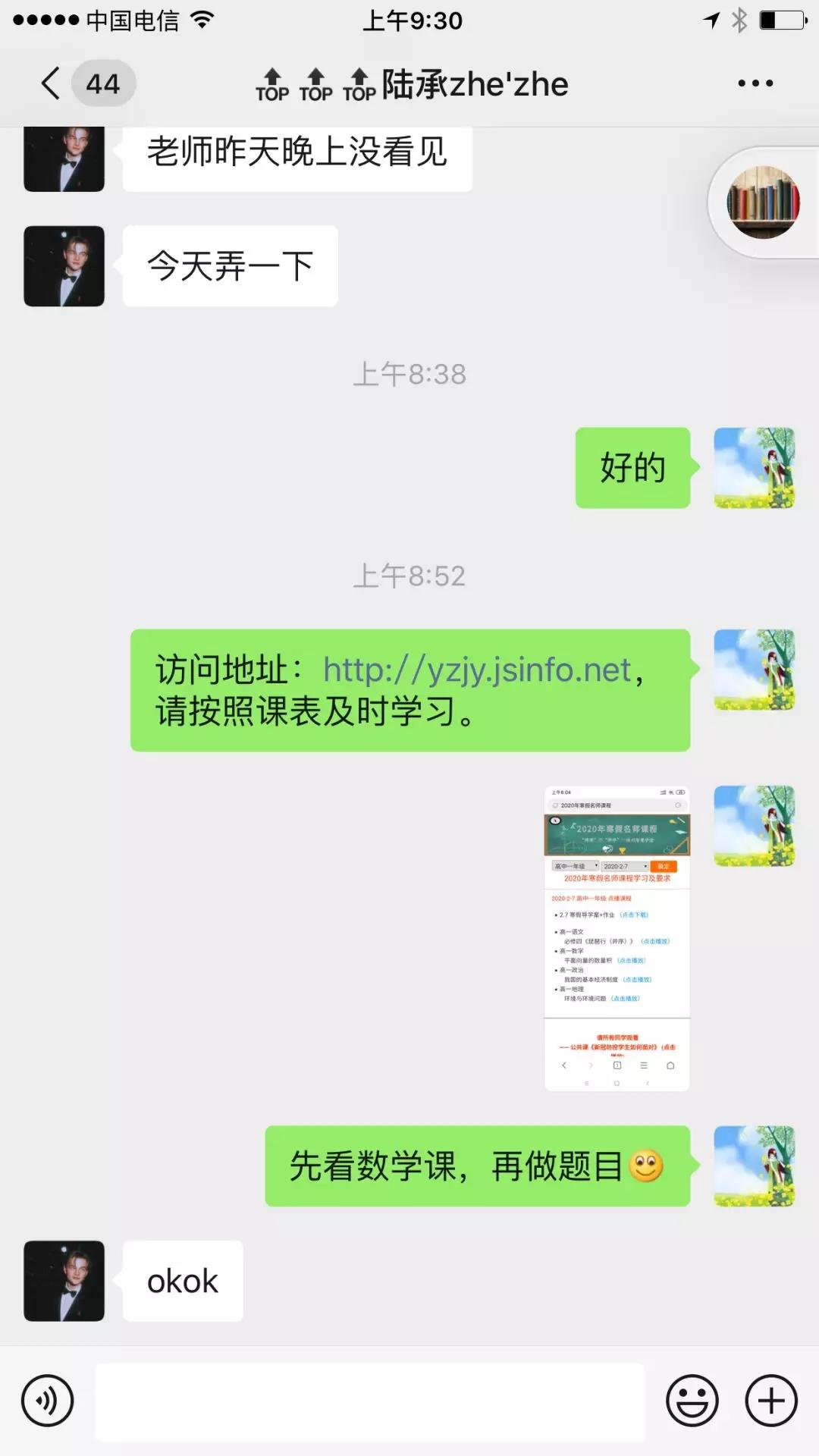Open the floating bookshelf mini-window
Screen dimensions: 819x1456
pos(763,202)
